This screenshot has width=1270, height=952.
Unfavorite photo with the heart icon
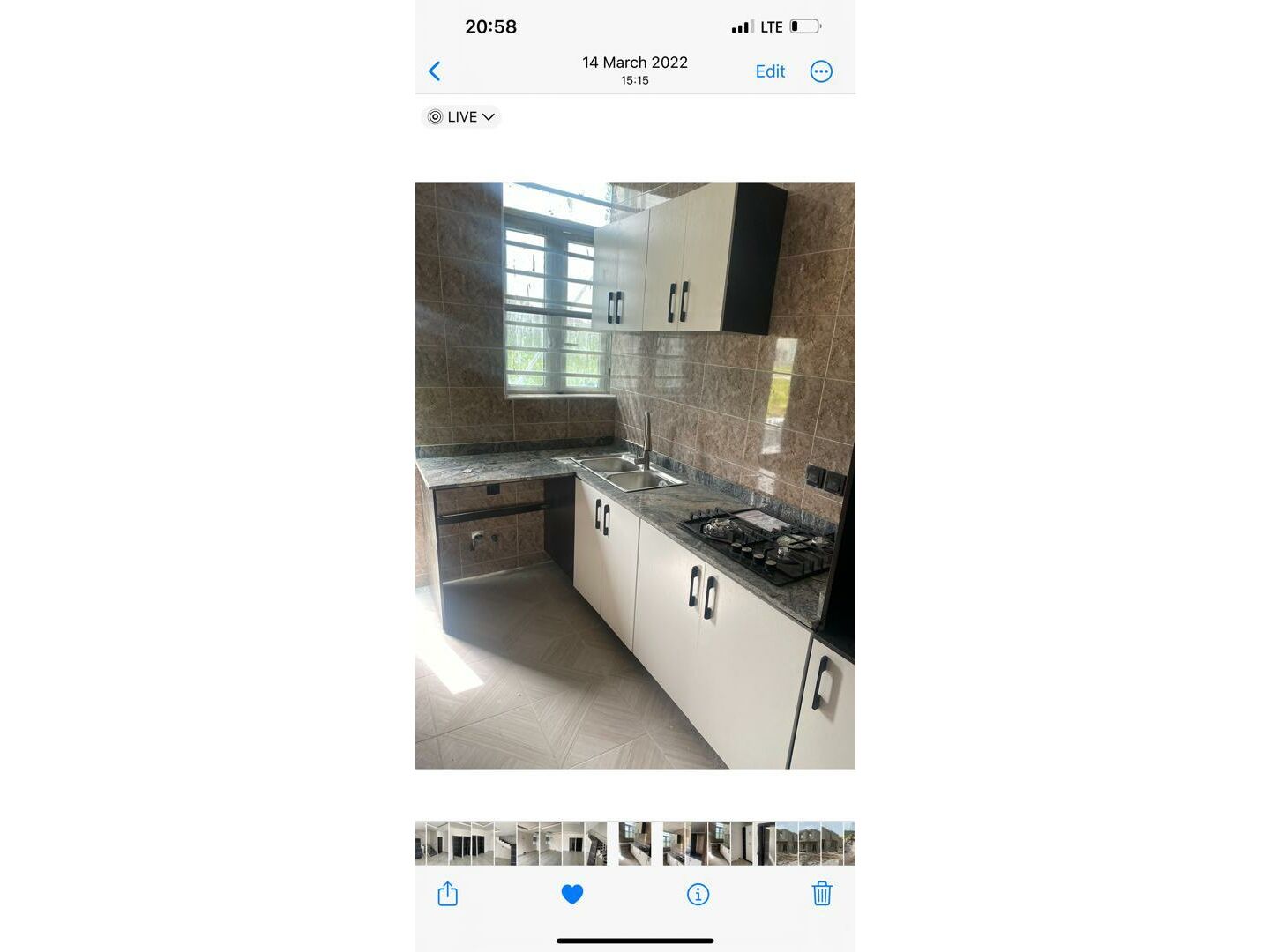(572, 895)
